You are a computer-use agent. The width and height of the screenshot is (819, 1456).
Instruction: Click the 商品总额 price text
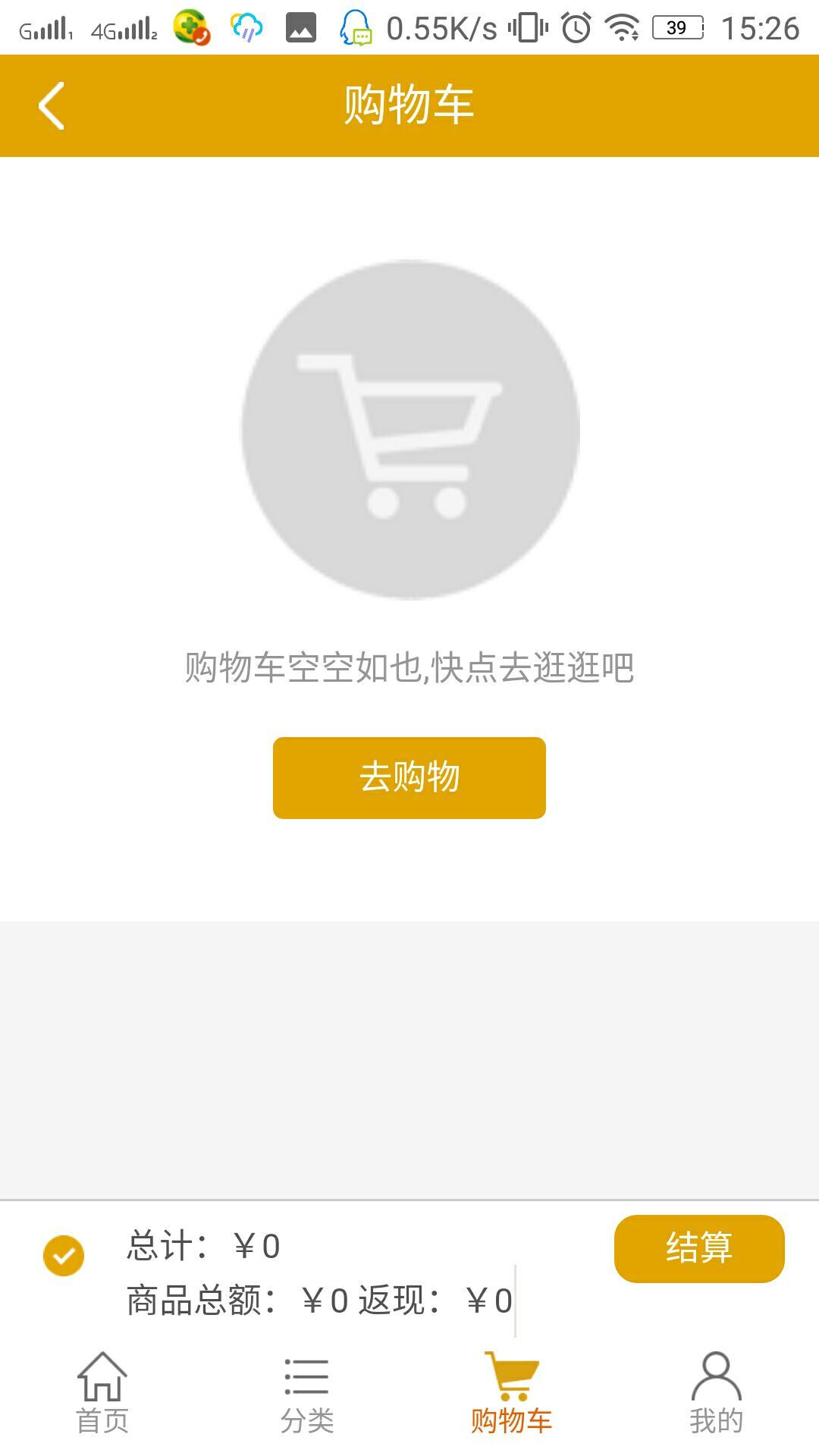(x=220, y=1298)
